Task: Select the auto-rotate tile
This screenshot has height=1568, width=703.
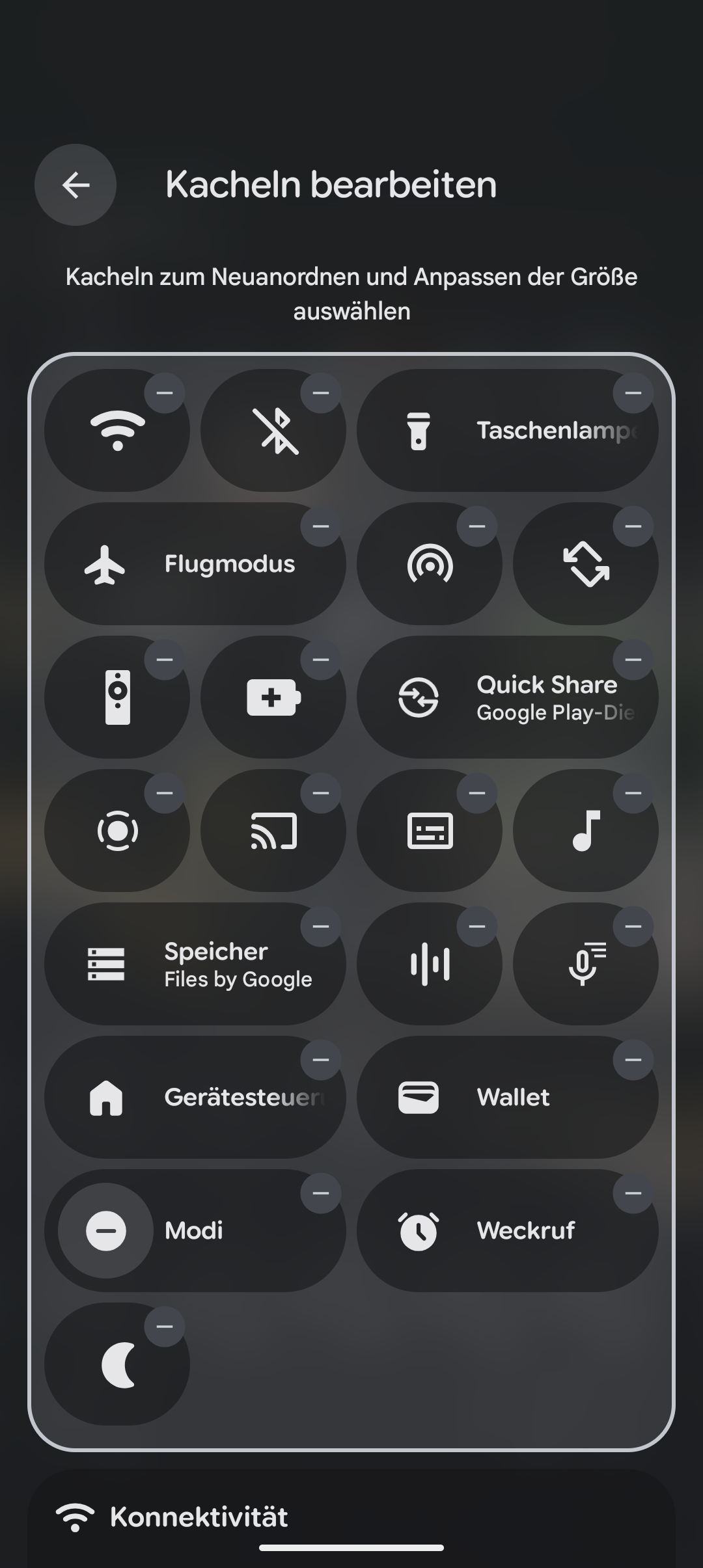Action: click(586, 563)
